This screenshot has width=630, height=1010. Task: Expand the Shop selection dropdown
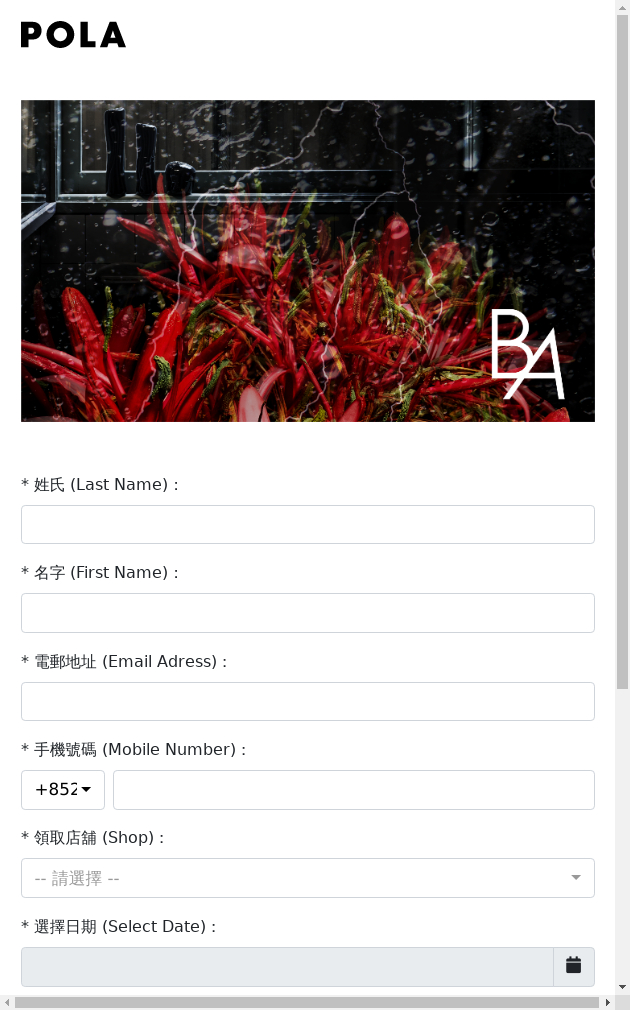coord(307,878)
